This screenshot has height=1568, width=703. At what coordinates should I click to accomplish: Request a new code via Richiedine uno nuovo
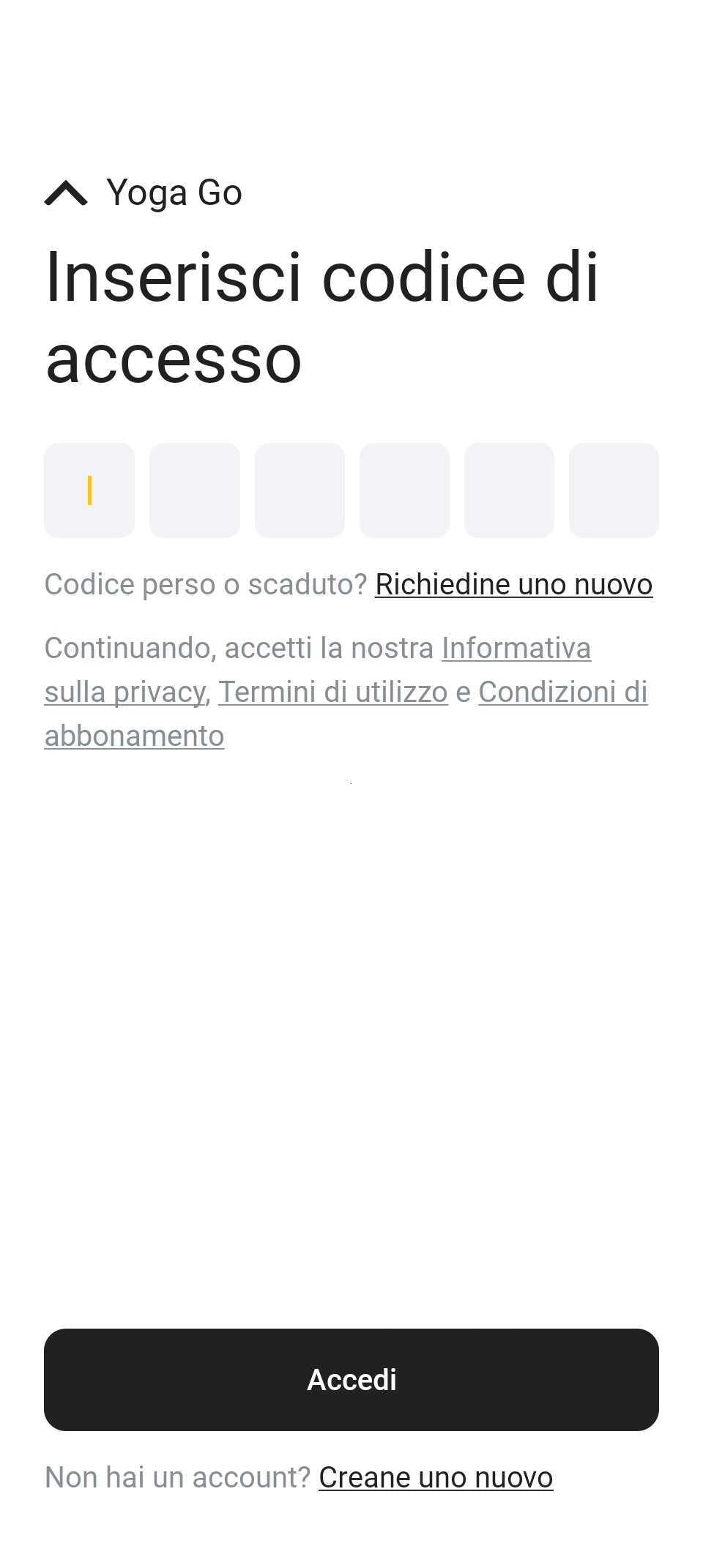(513, 584)
